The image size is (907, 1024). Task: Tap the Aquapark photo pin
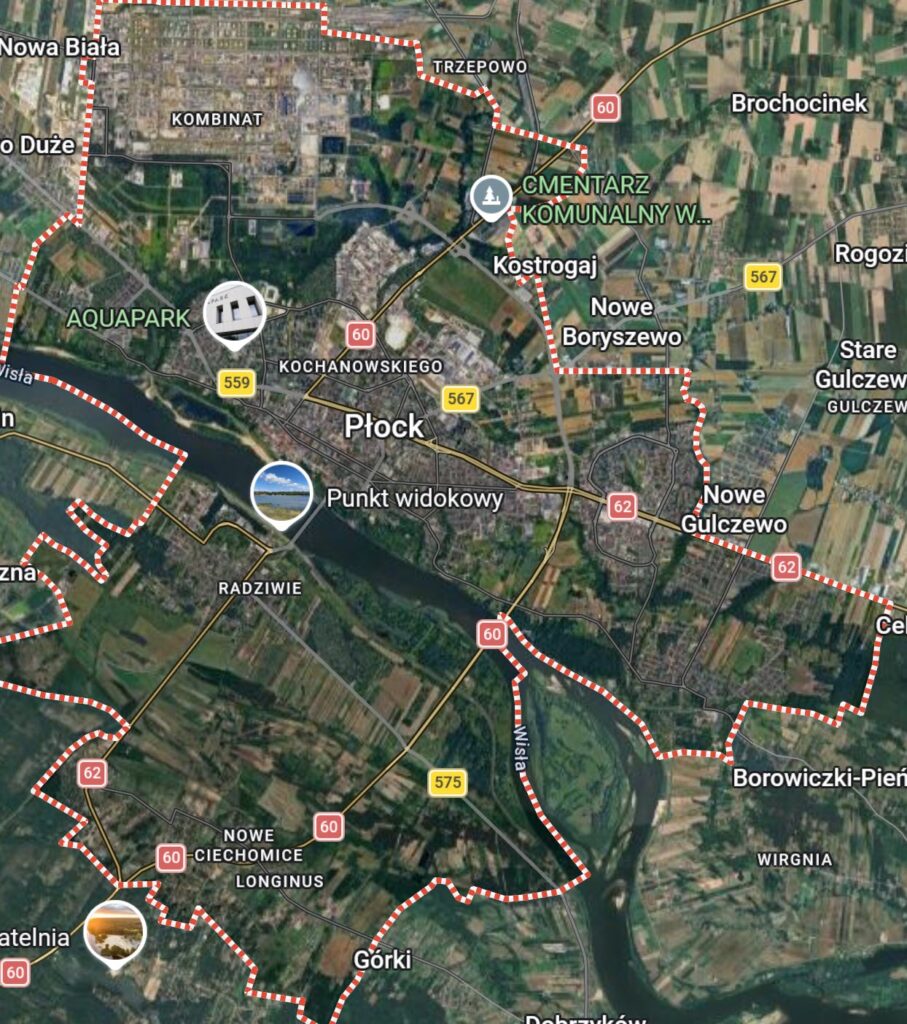point(235,312)
